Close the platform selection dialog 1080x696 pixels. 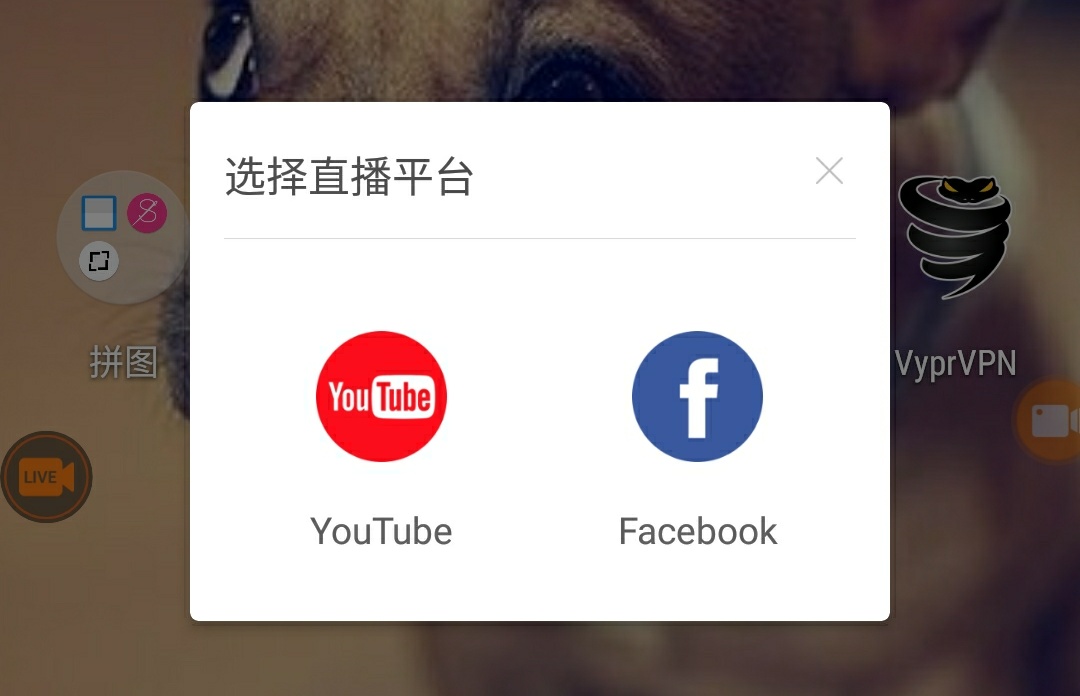(829, 171)
